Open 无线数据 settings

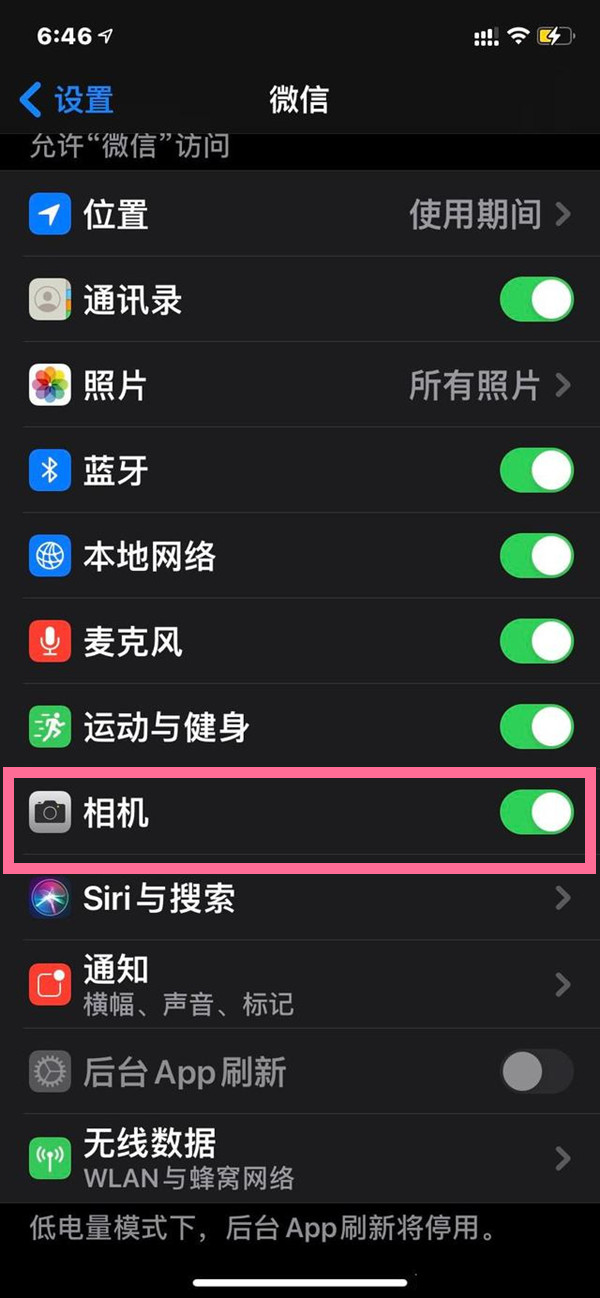point(300,1158)
